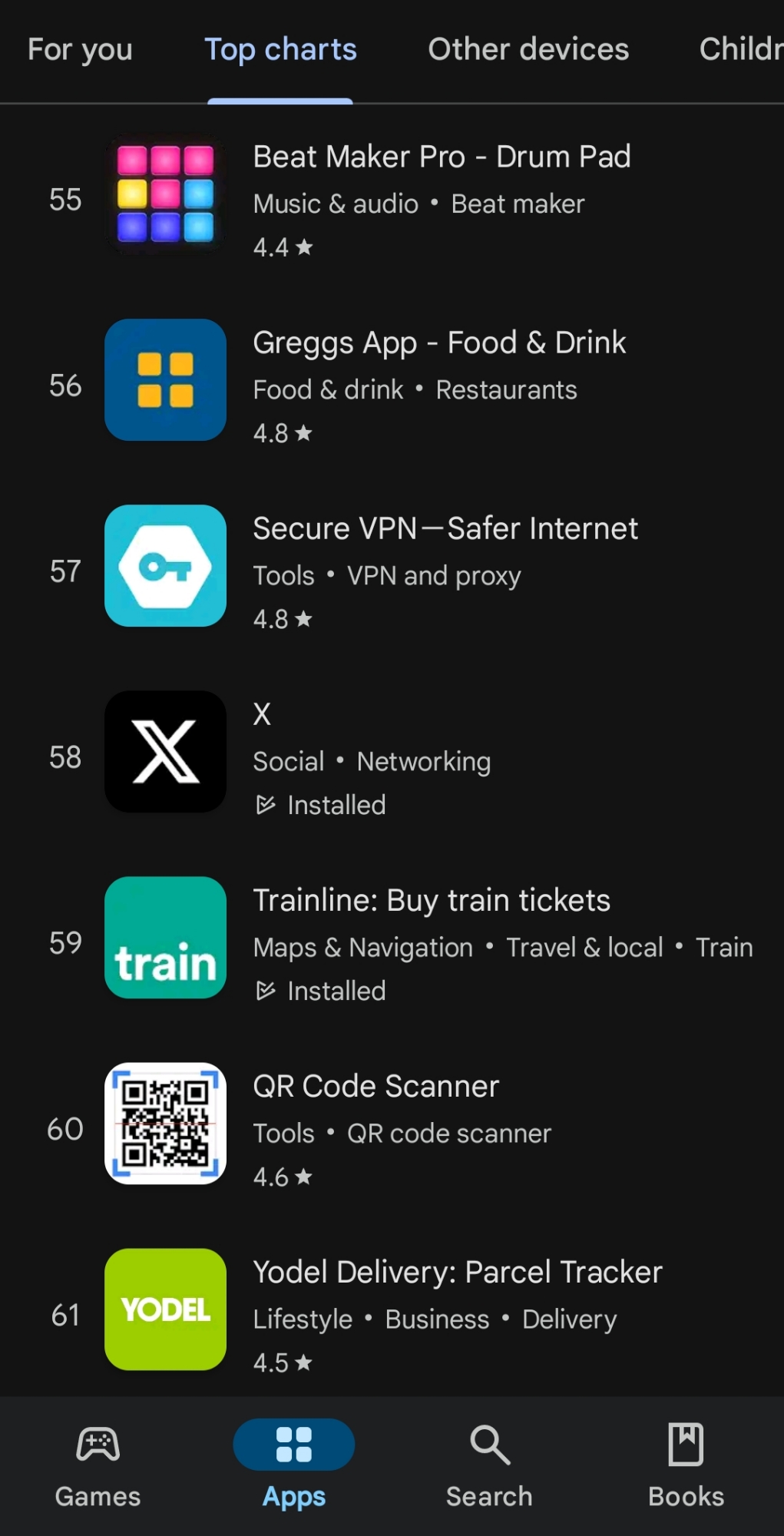Open Greggs App - Food & Drink

click(x=439, y=343)
